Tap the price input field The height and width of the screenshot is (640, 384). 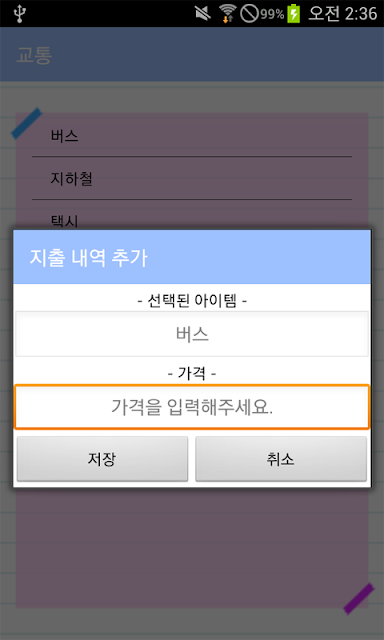click(192, 407)
